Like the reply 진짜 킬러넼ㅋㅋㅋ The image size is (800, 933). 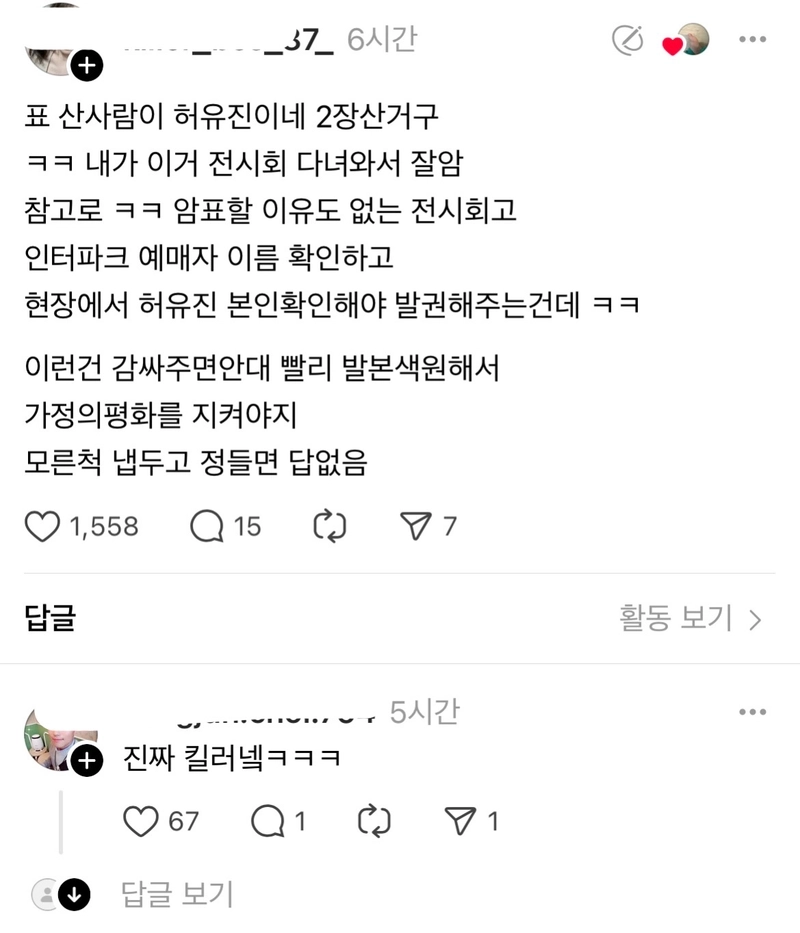pyautogui.click(x=140, y=822)
